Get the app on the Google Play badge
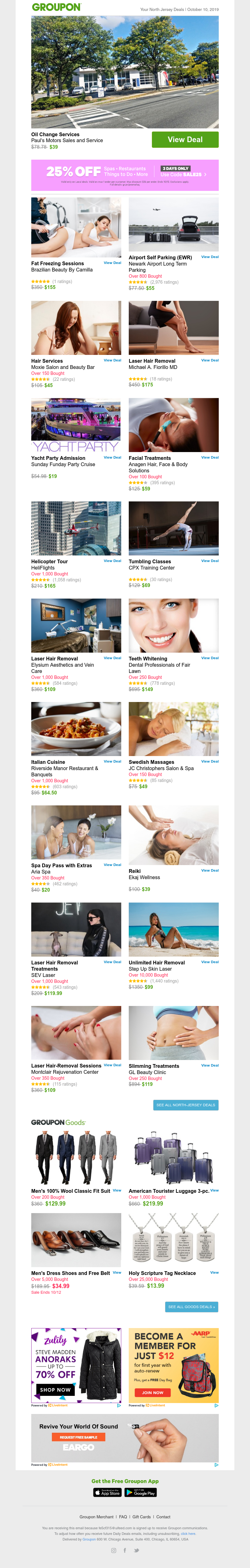Viewport: 250px width, 1568px height. click(141, 1492)
